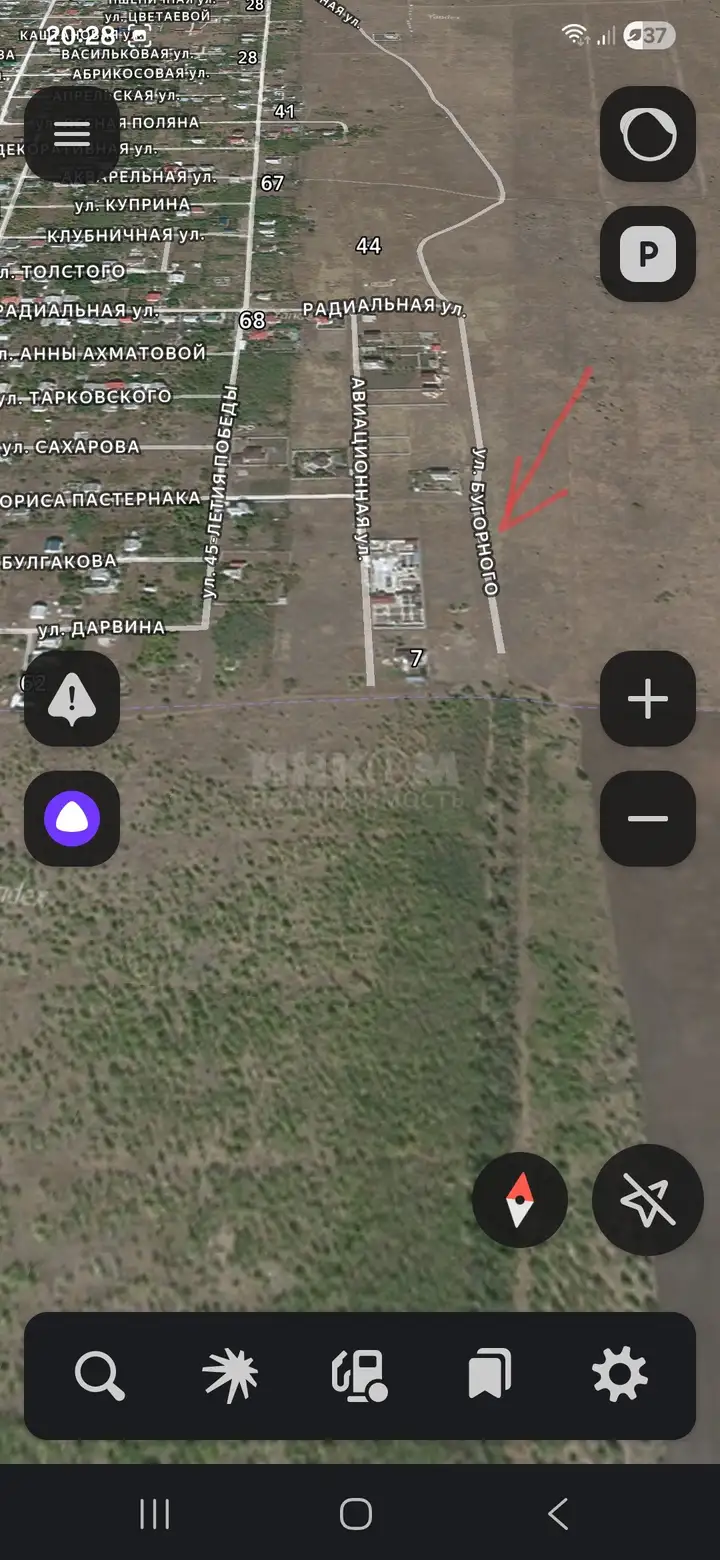
Task: Open the gas stations section
Action: pos(360,1376)
